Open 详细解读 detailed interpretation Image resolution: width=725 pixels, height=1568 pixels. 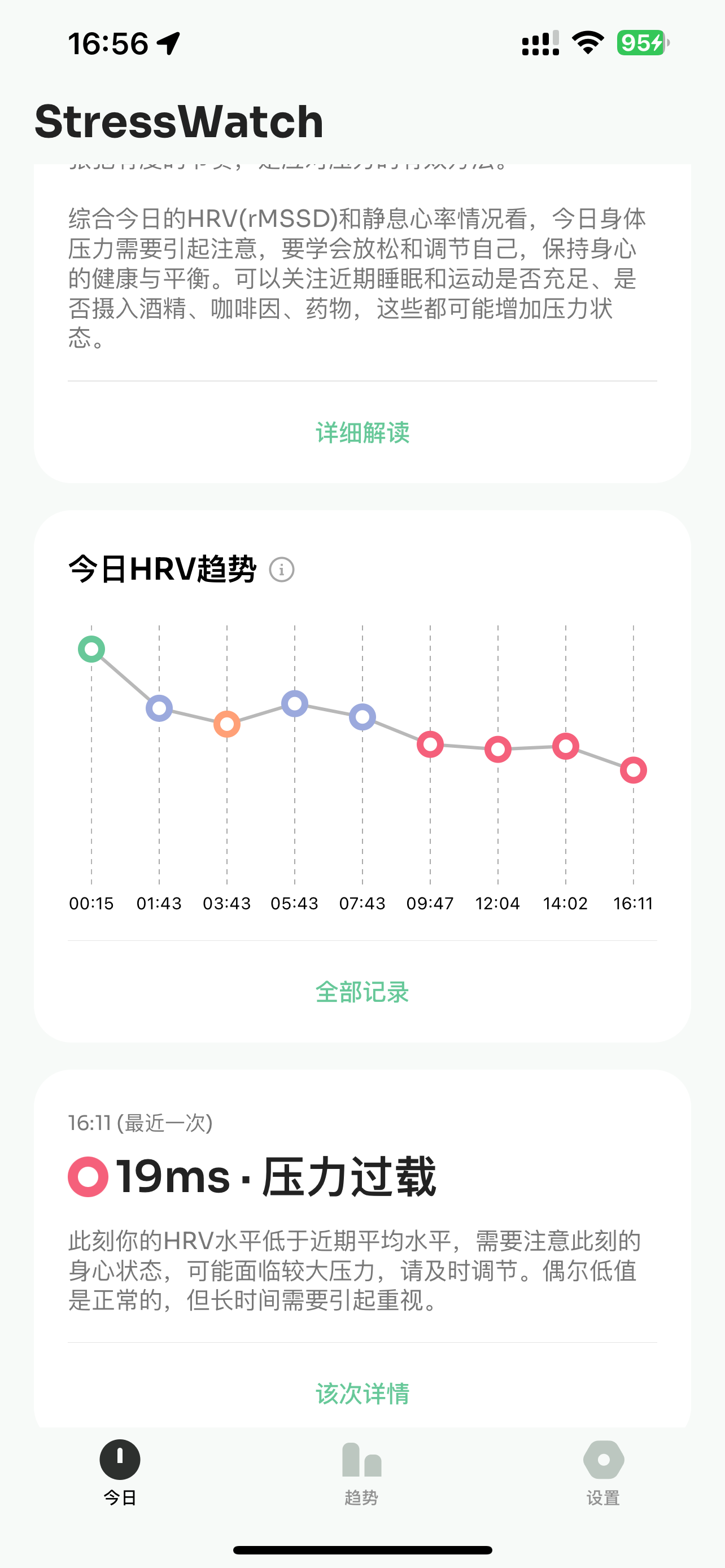(362, 433)
